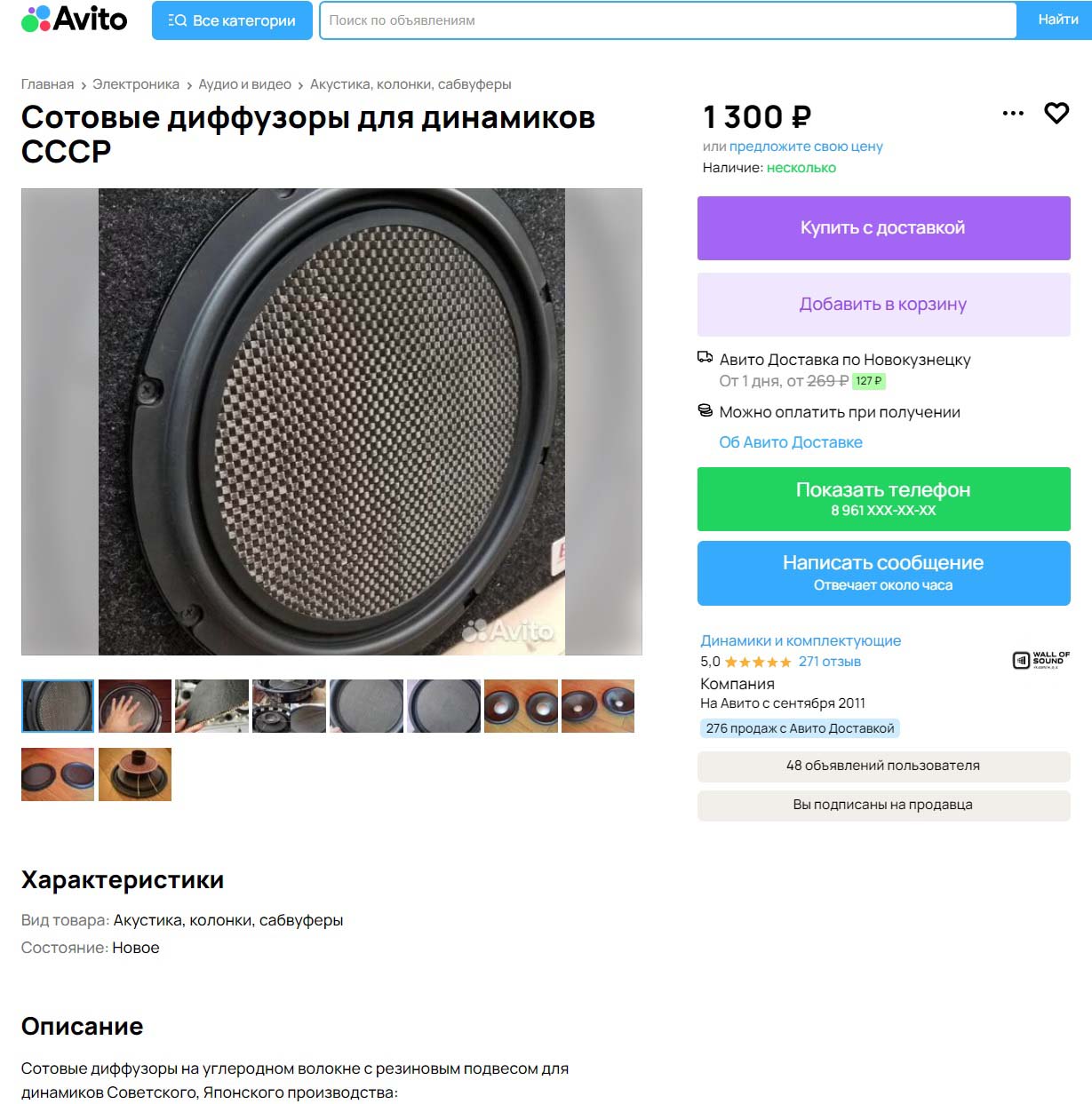Focus the Поиск по объявлениям field
Screen dimensions: 1092x1104
[666, 20]
